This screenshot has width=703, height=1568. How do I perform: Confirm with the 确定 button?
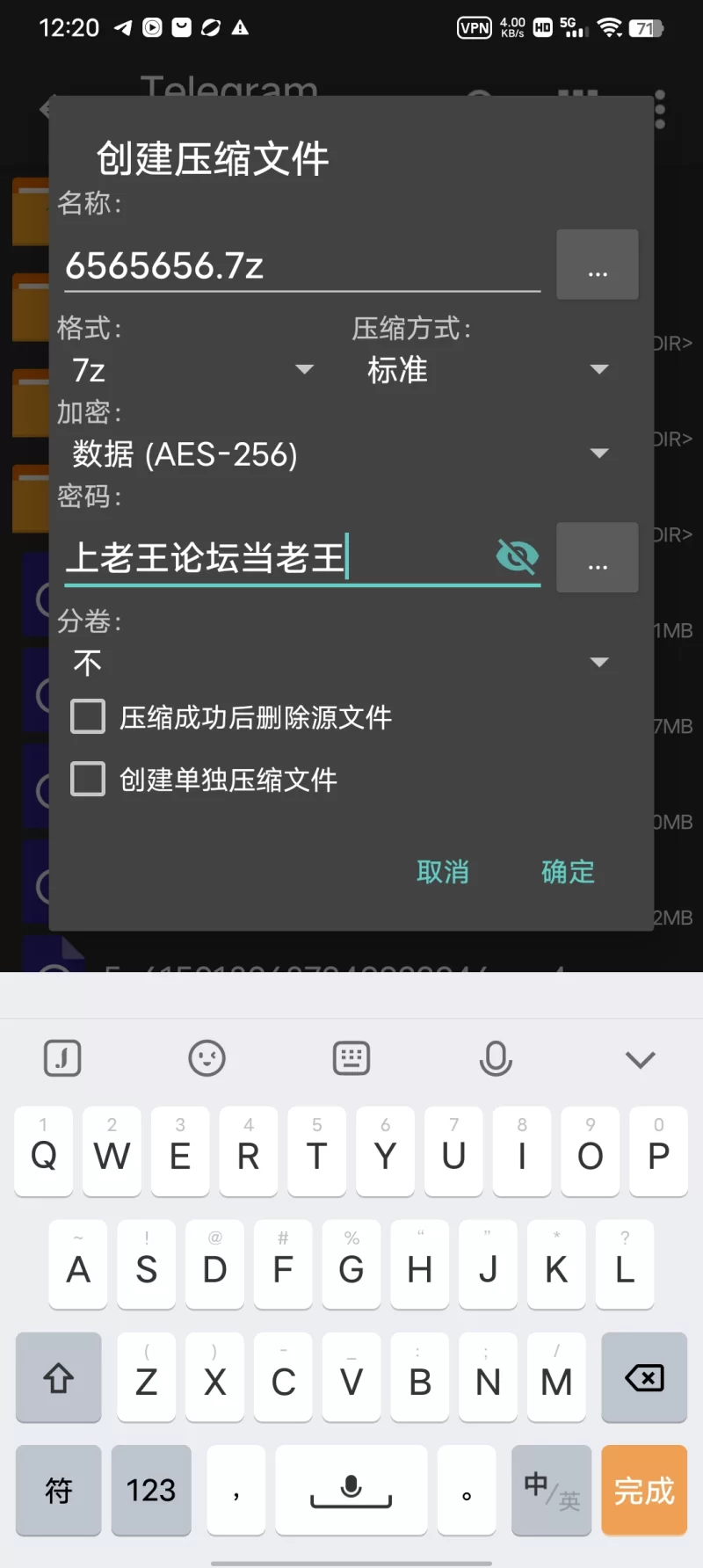pos(568,872)
